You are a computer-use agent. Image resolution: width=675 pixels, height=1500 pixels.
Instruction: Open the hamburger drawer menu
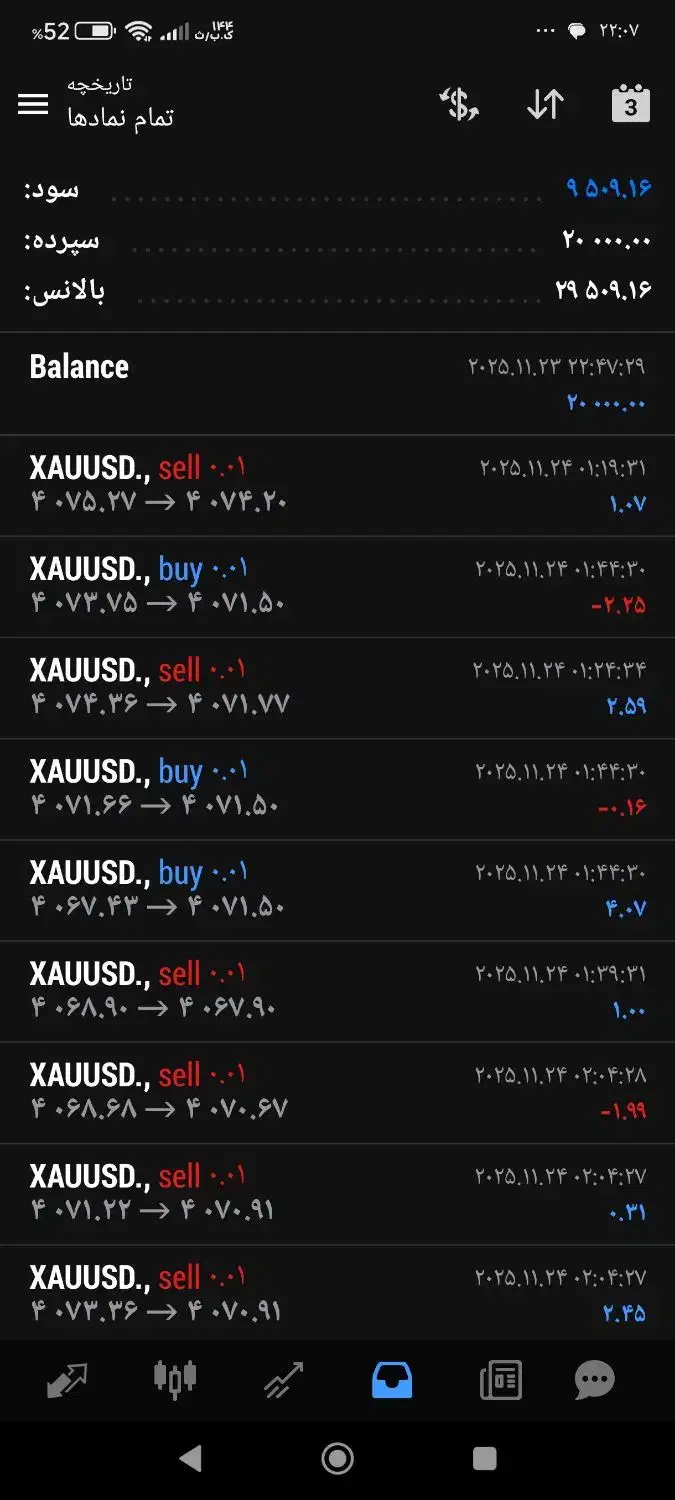click(x=33, y=104)
